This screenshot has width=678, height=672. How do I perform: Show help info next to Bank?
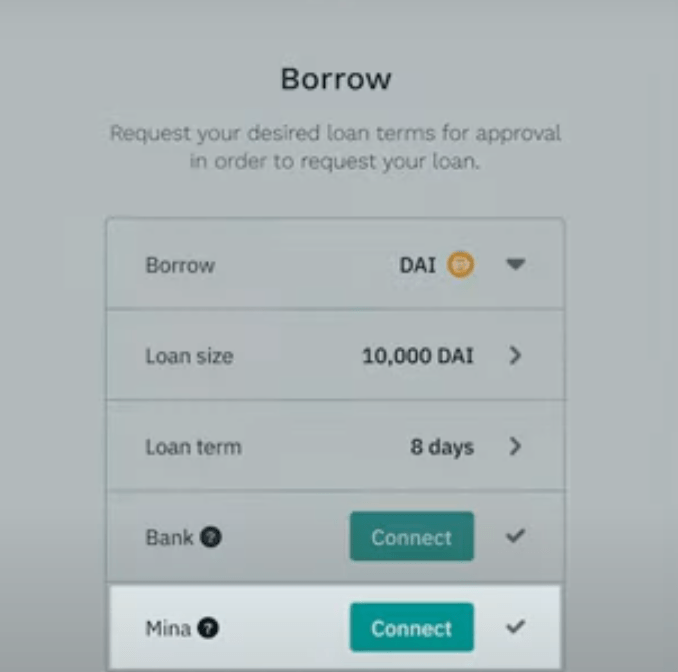[211, 537]
